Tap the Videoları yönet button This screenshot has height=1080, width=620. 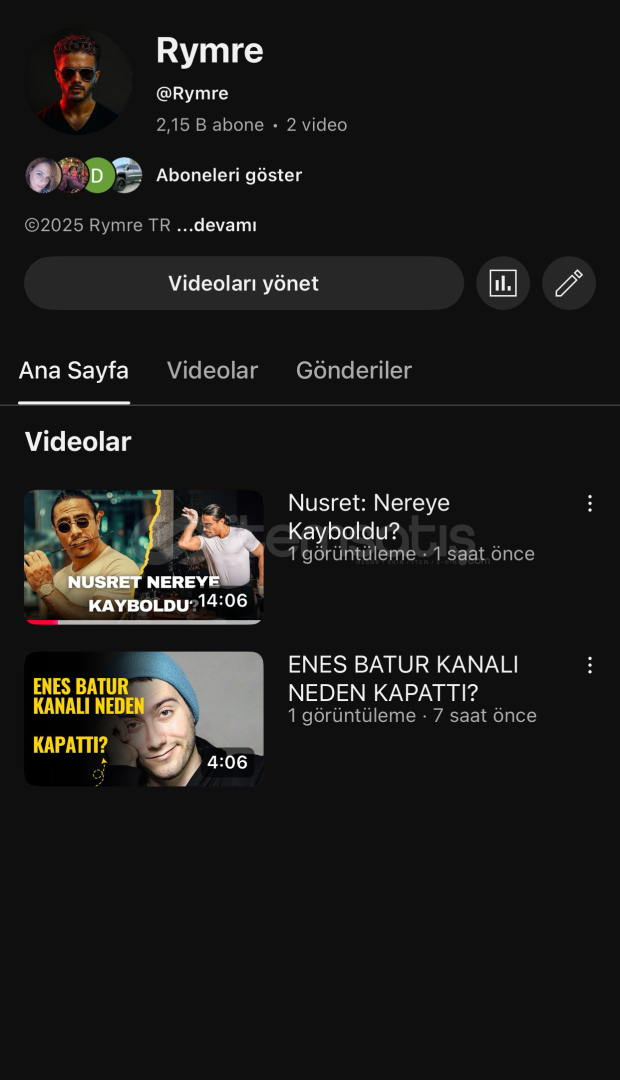click(243, 283)
